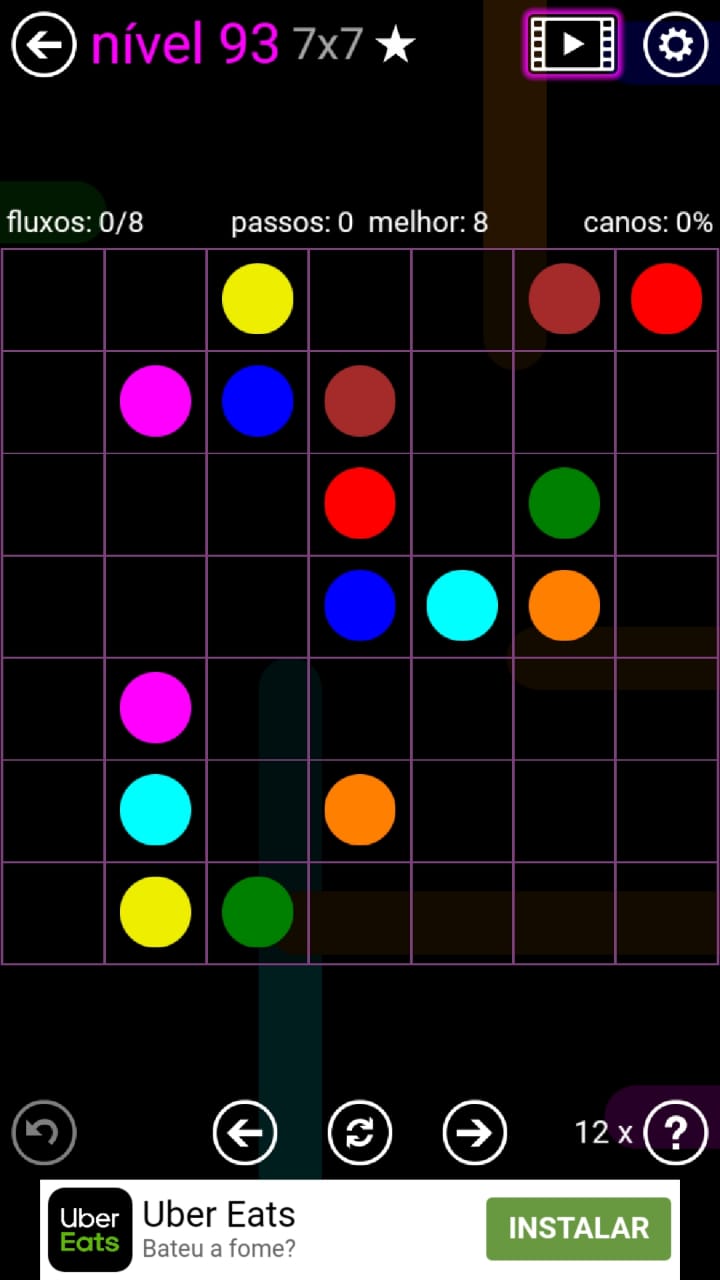
Task: Open the settings gear
Action: (675, 44)
